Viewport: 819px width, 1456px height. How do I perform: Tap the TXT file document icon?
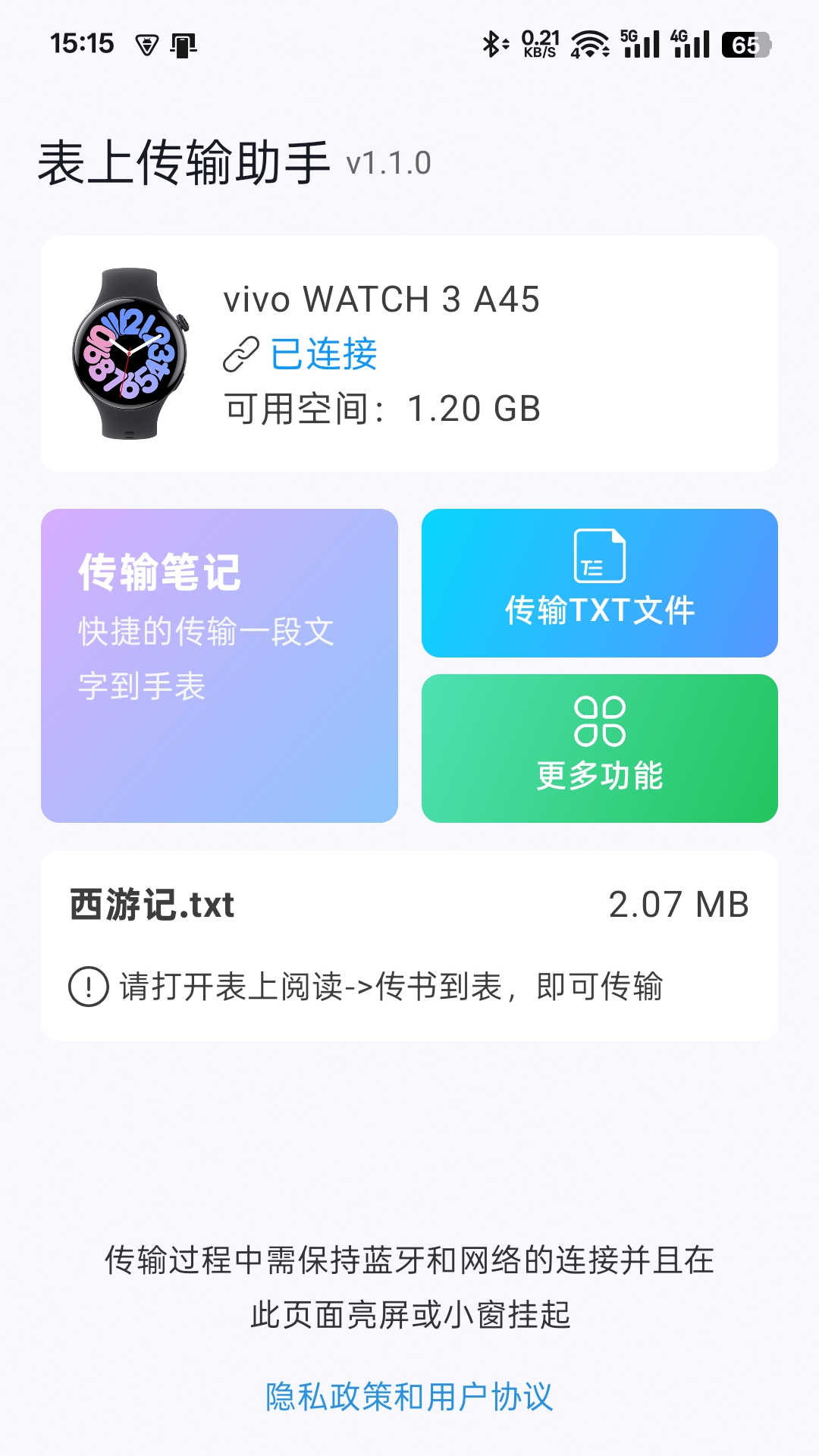(x=601, y=555)
